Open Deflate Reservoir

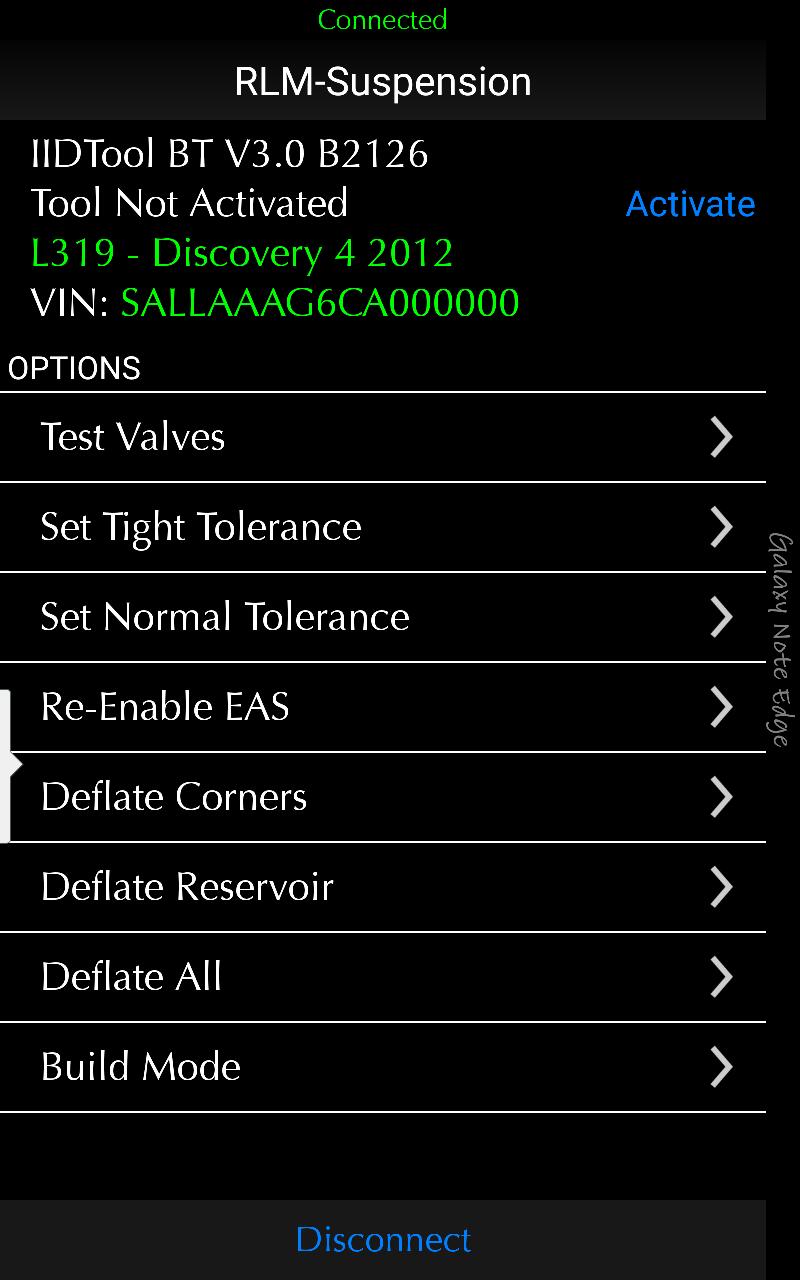pos(383,887)
